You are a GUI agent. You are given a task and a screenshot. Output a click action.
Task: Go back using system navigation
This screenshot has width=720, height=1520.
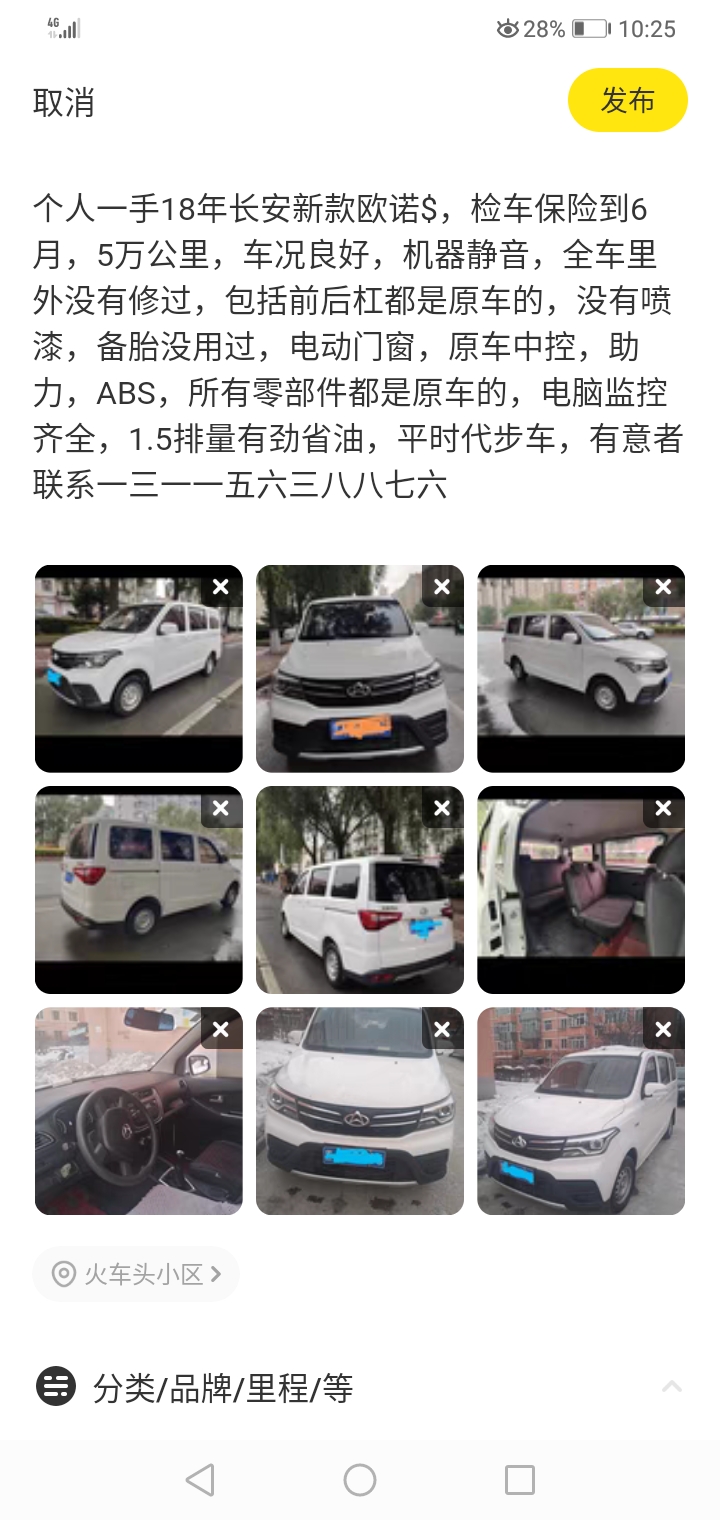(x=200, y=1480)
